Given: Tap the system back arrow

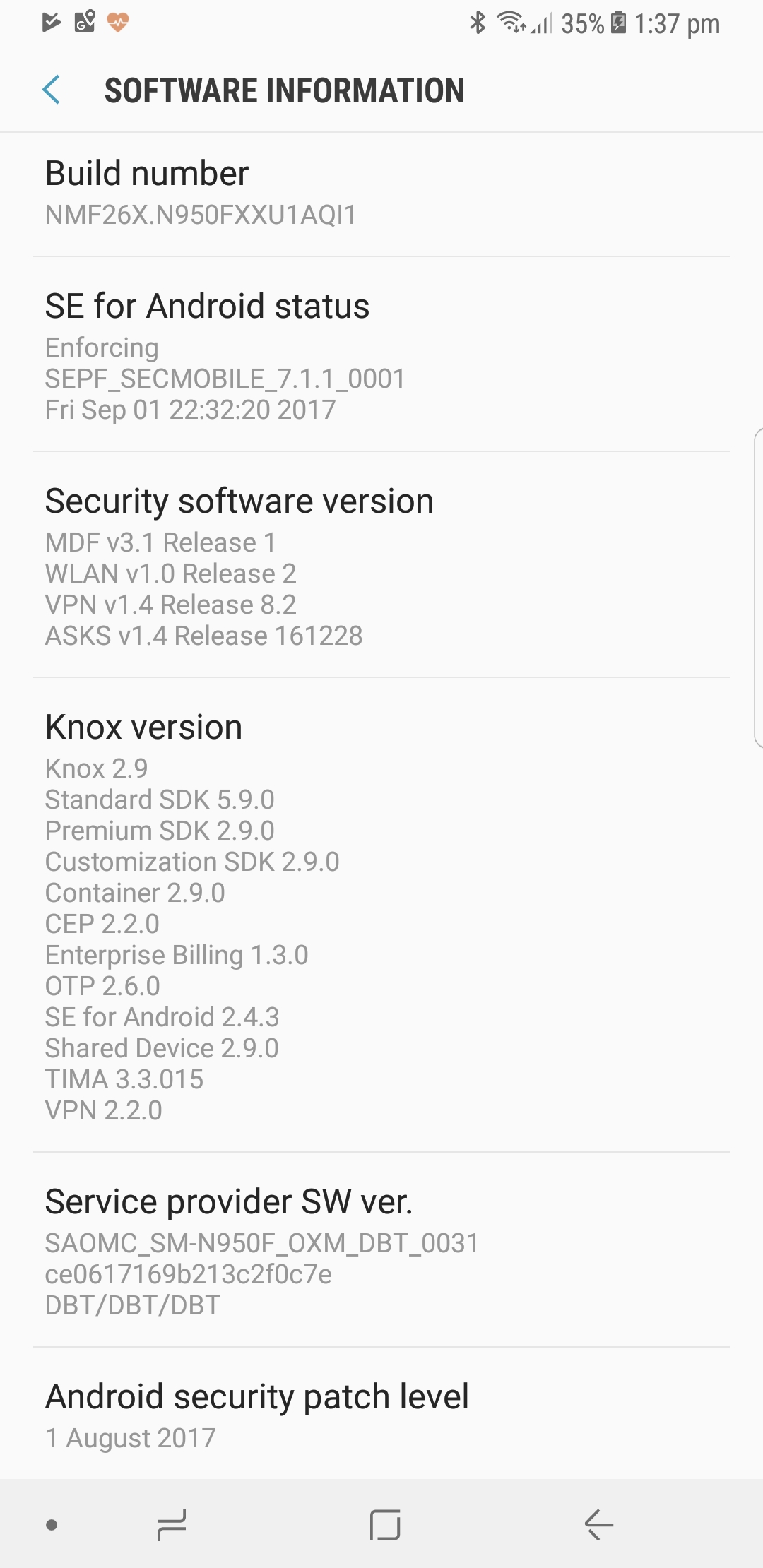Looking at the screenshot, I should tap(598, 1524).
